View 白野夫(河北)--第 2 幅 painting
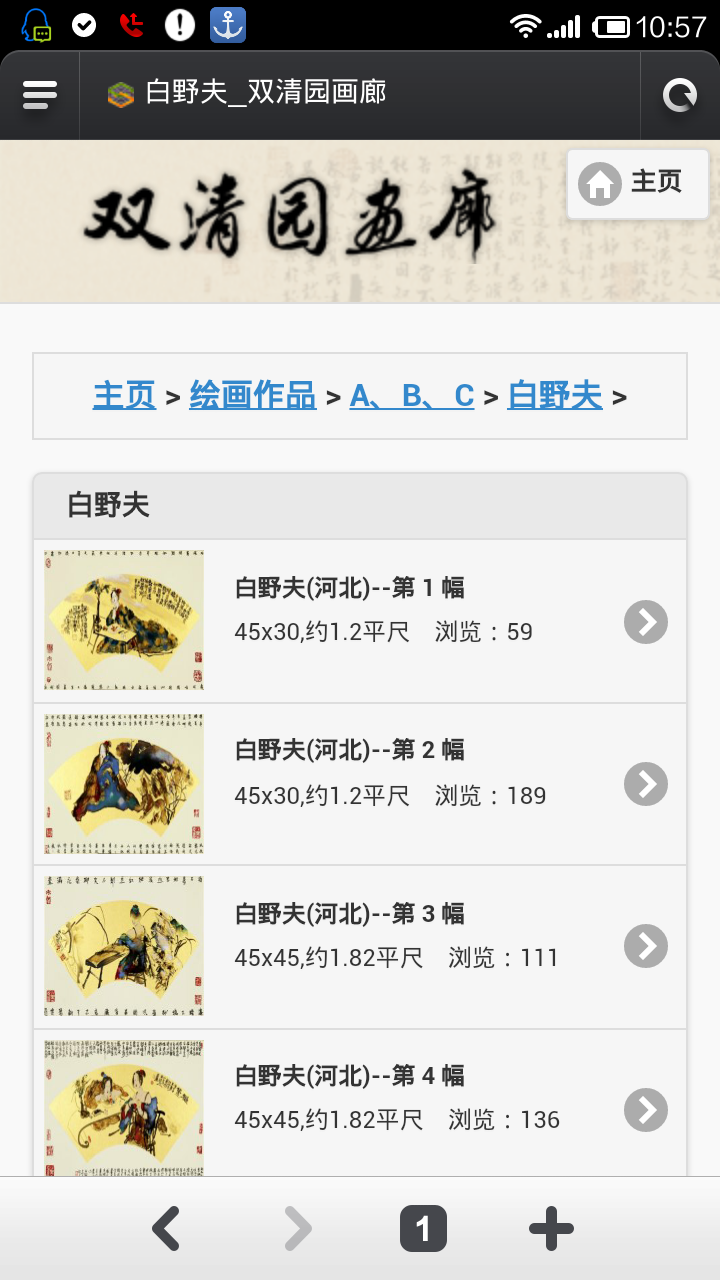 (360, 784)
